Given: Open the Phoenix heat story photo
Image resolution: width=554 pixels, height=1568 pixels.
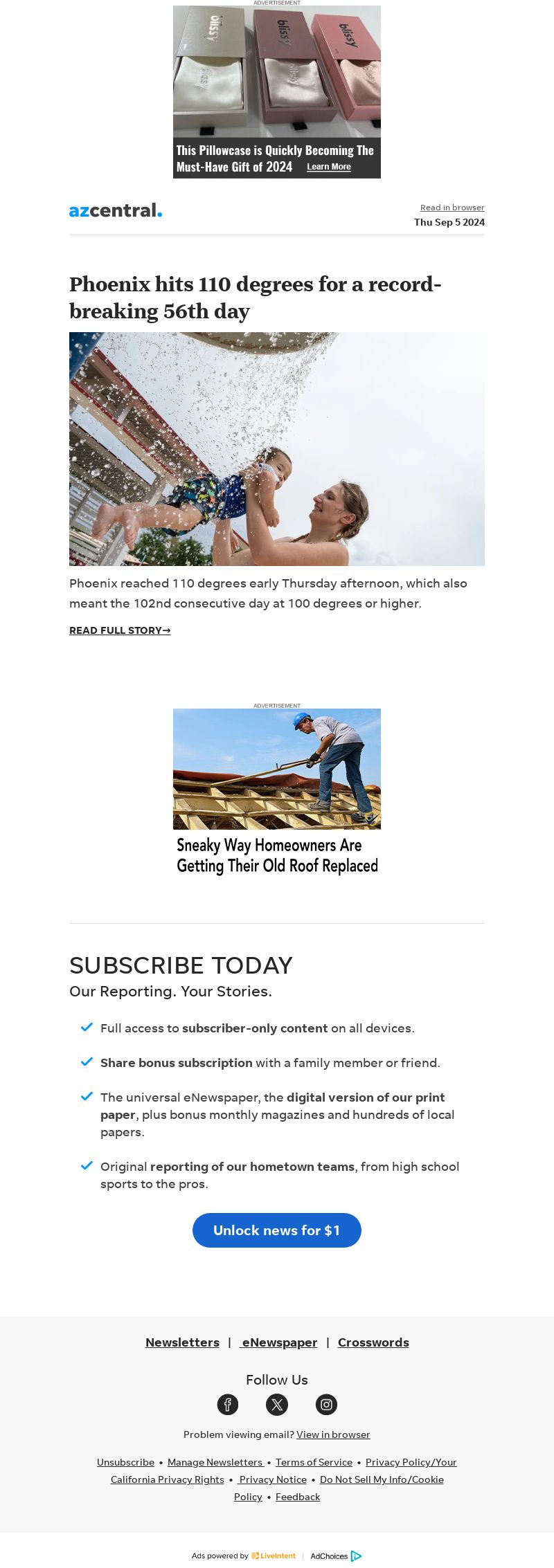Looking at the screenshot, I should tap(277, 448).
